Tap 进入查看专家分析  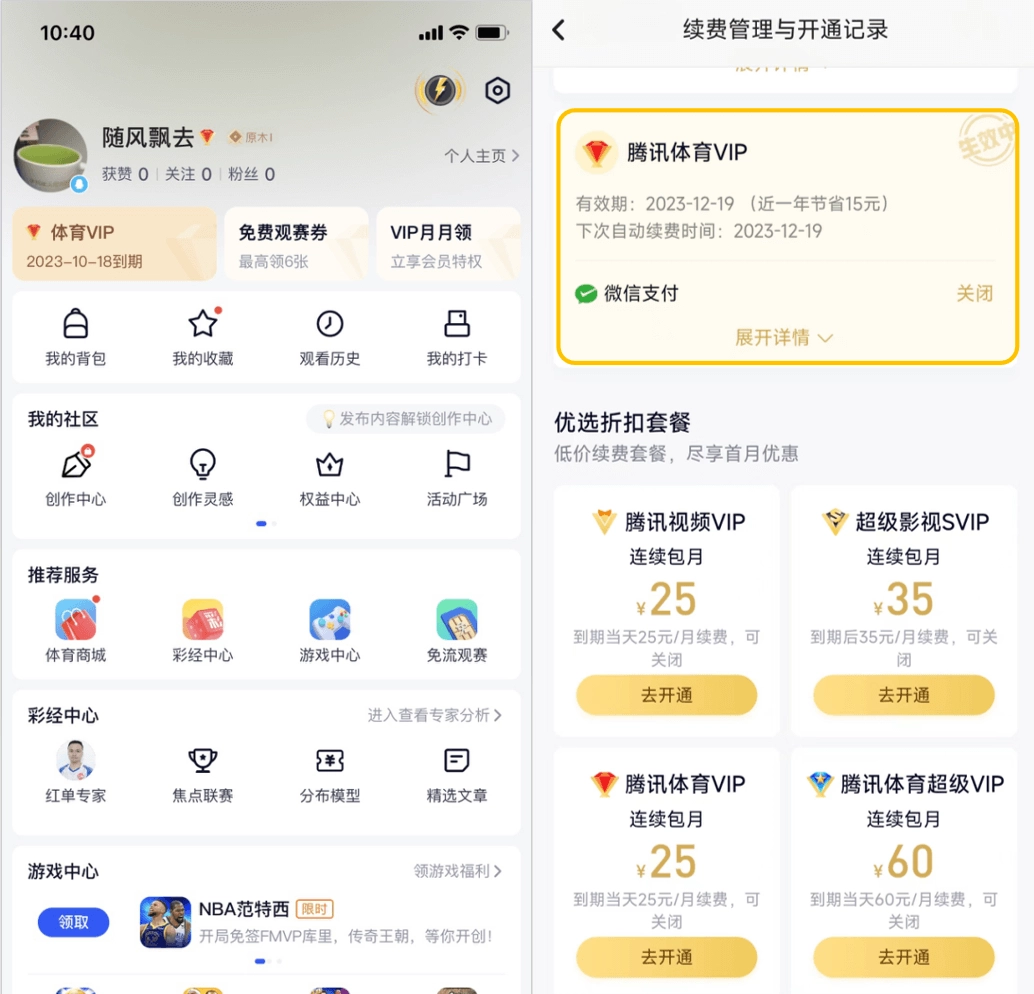pyautogui.click(x=435, y=715)
